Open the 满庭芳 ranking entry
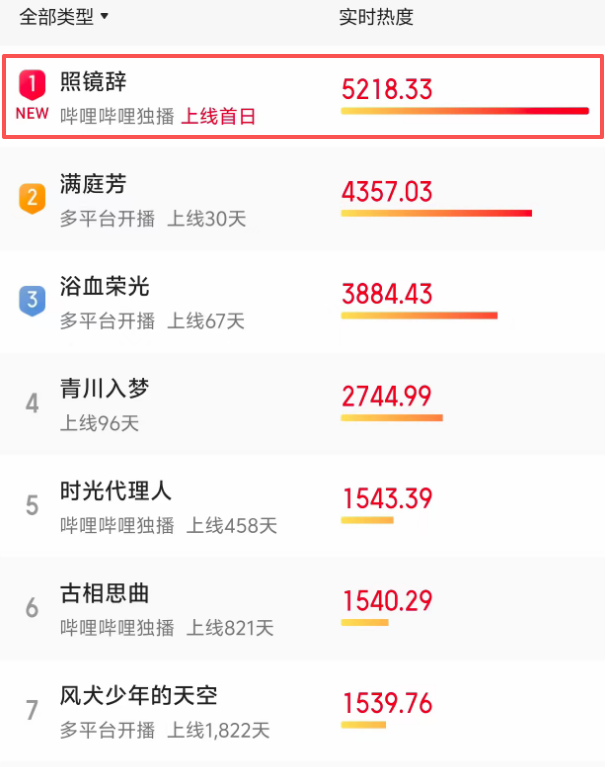 pyautogui.click(x=93, y=184)
